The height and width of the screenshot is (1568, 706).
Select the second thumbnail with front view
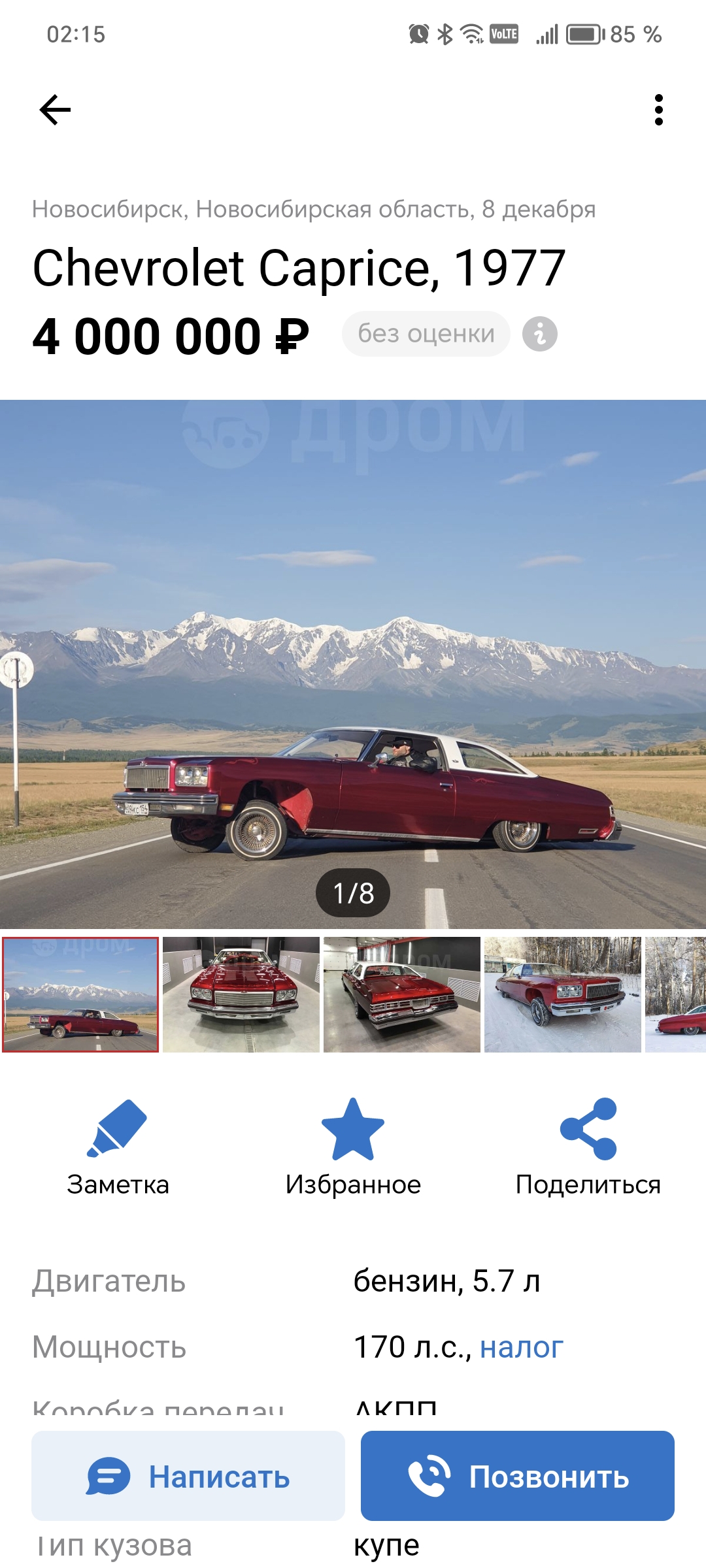click(x=241, y=994)
